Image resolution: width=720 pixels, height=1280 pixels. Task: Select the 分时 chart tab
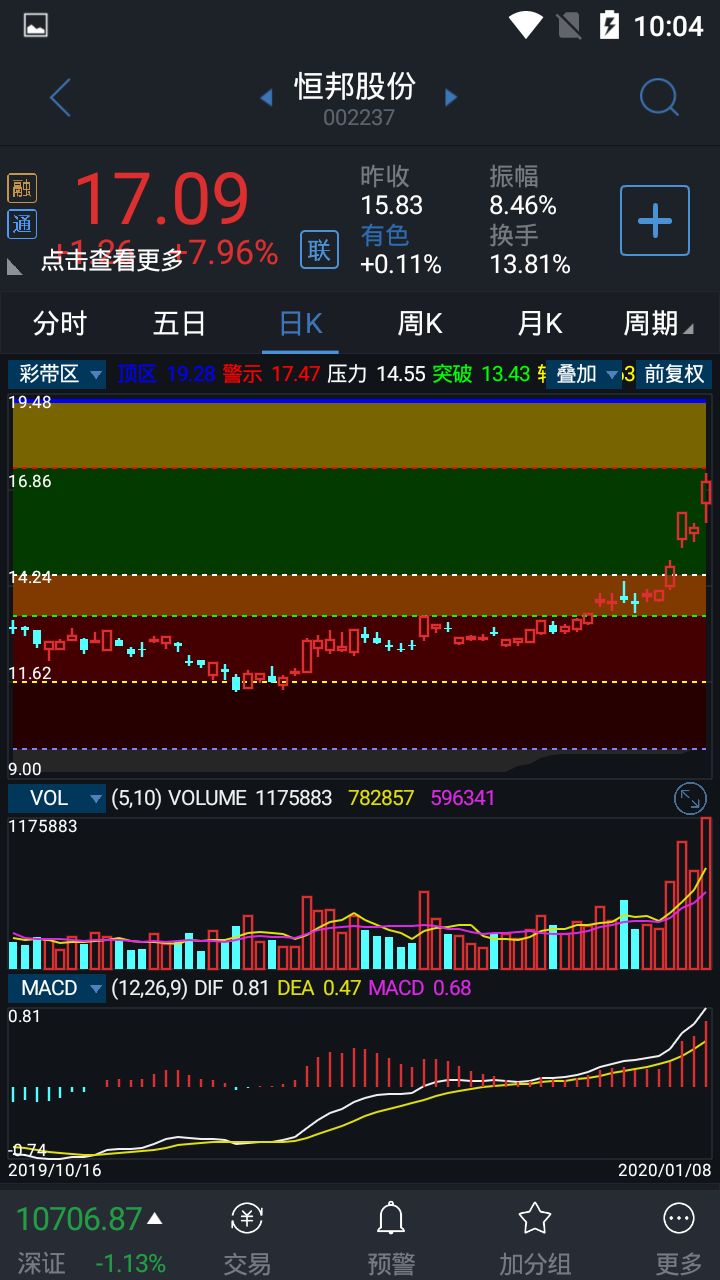coord(60,323)
